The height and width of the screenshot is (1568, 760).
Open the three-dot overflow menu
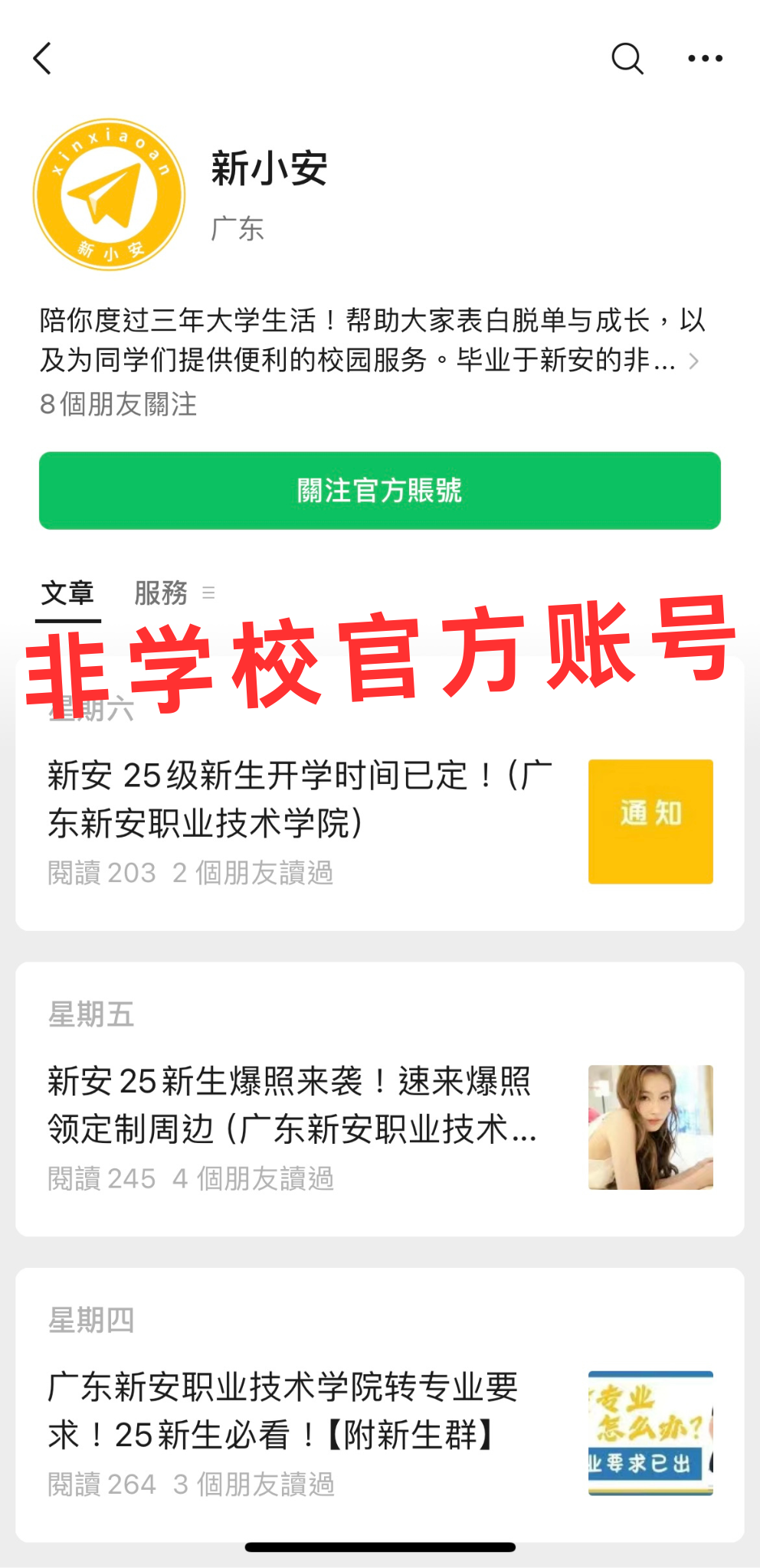[705, 58]
